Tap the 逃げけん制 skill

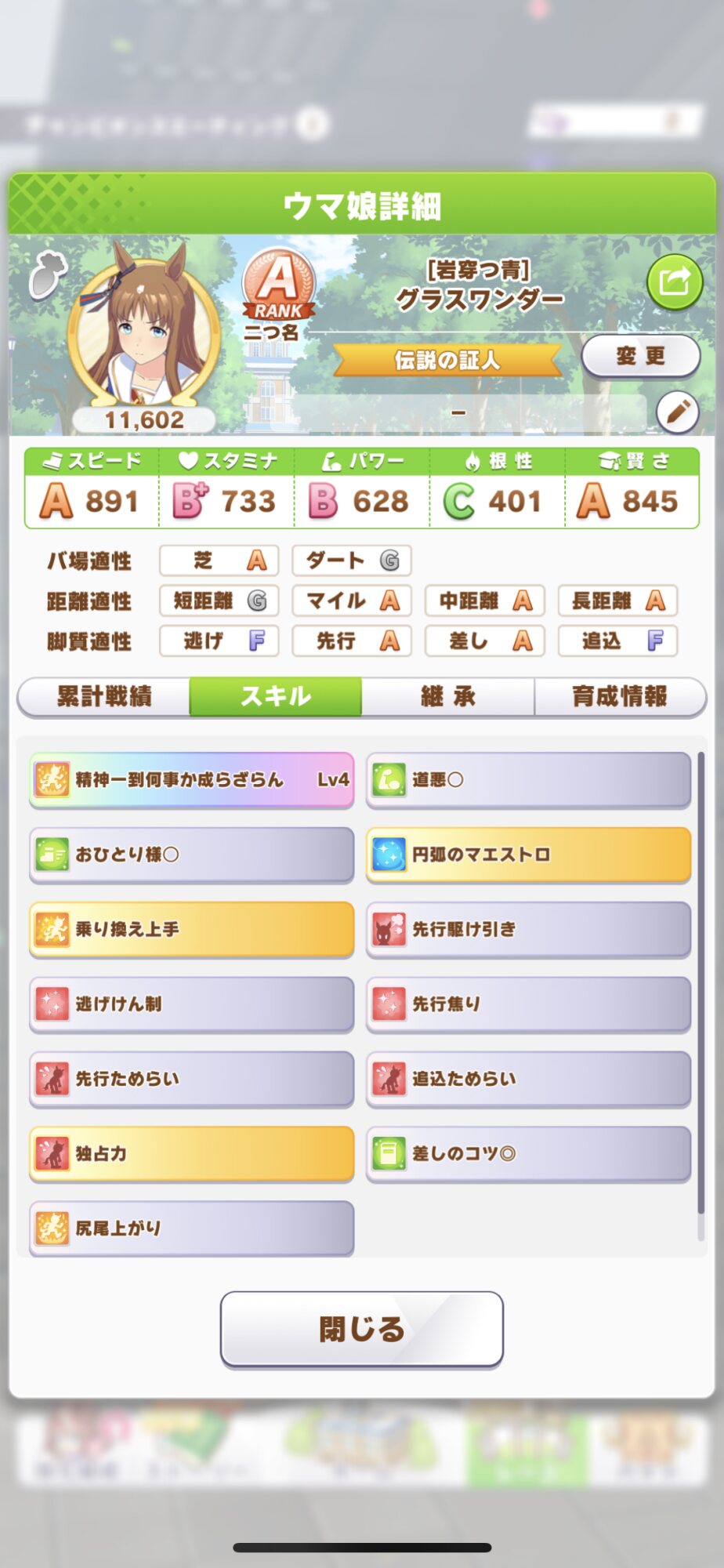pyautogui.click(x=192, y=1004)
